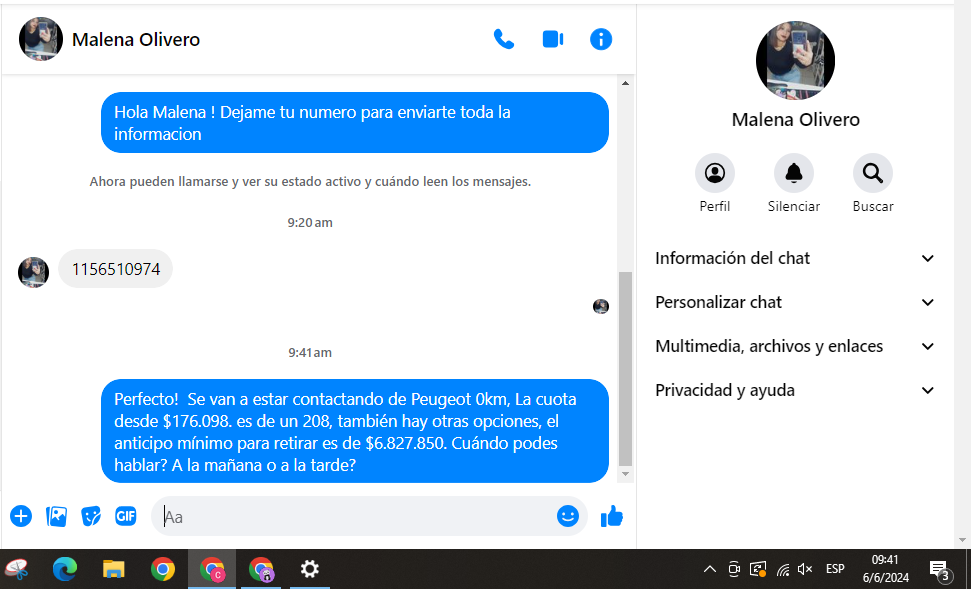Expand Personalizar chat section
971x589 pixels.
click(795, 302)
